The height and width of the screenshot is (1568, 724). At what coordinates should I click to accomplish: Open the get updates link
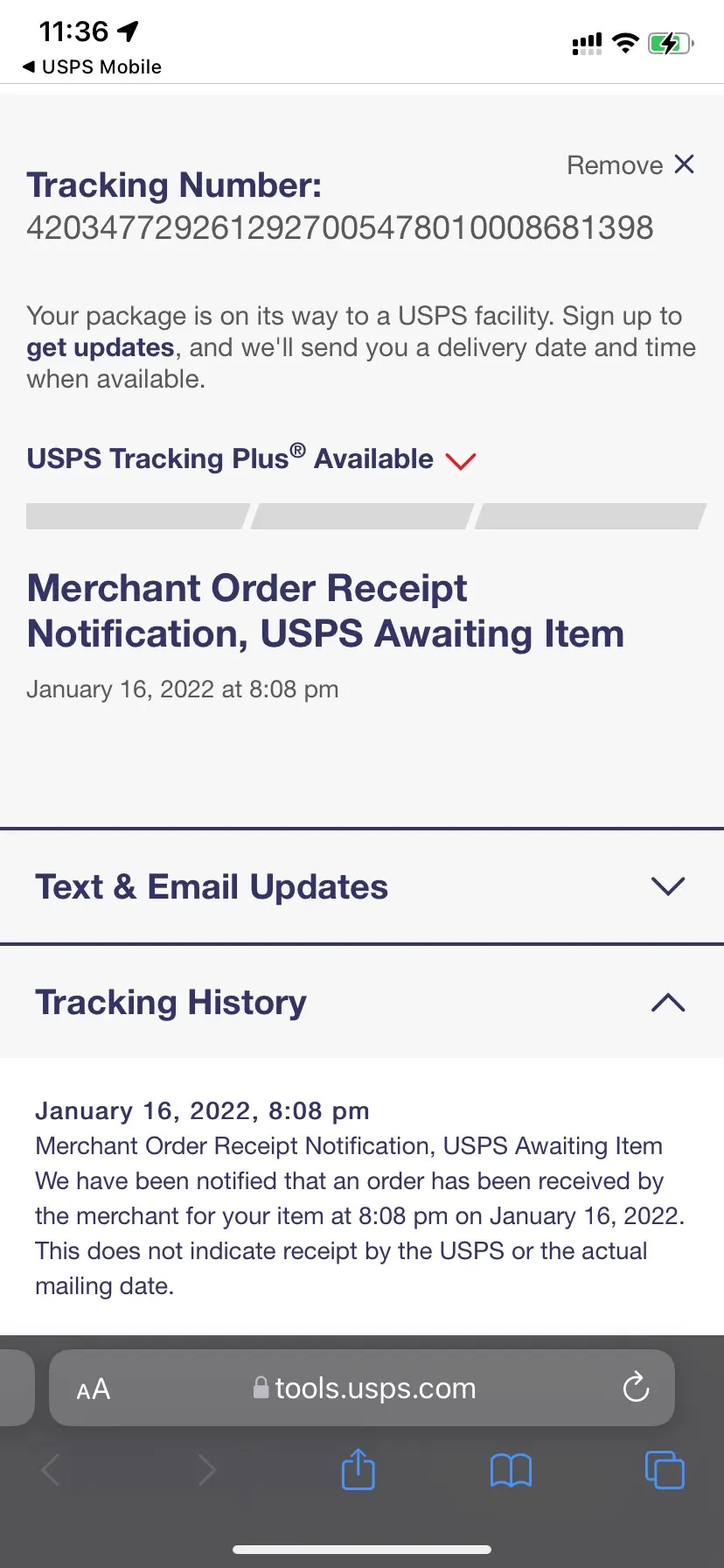tap(101, 347)
